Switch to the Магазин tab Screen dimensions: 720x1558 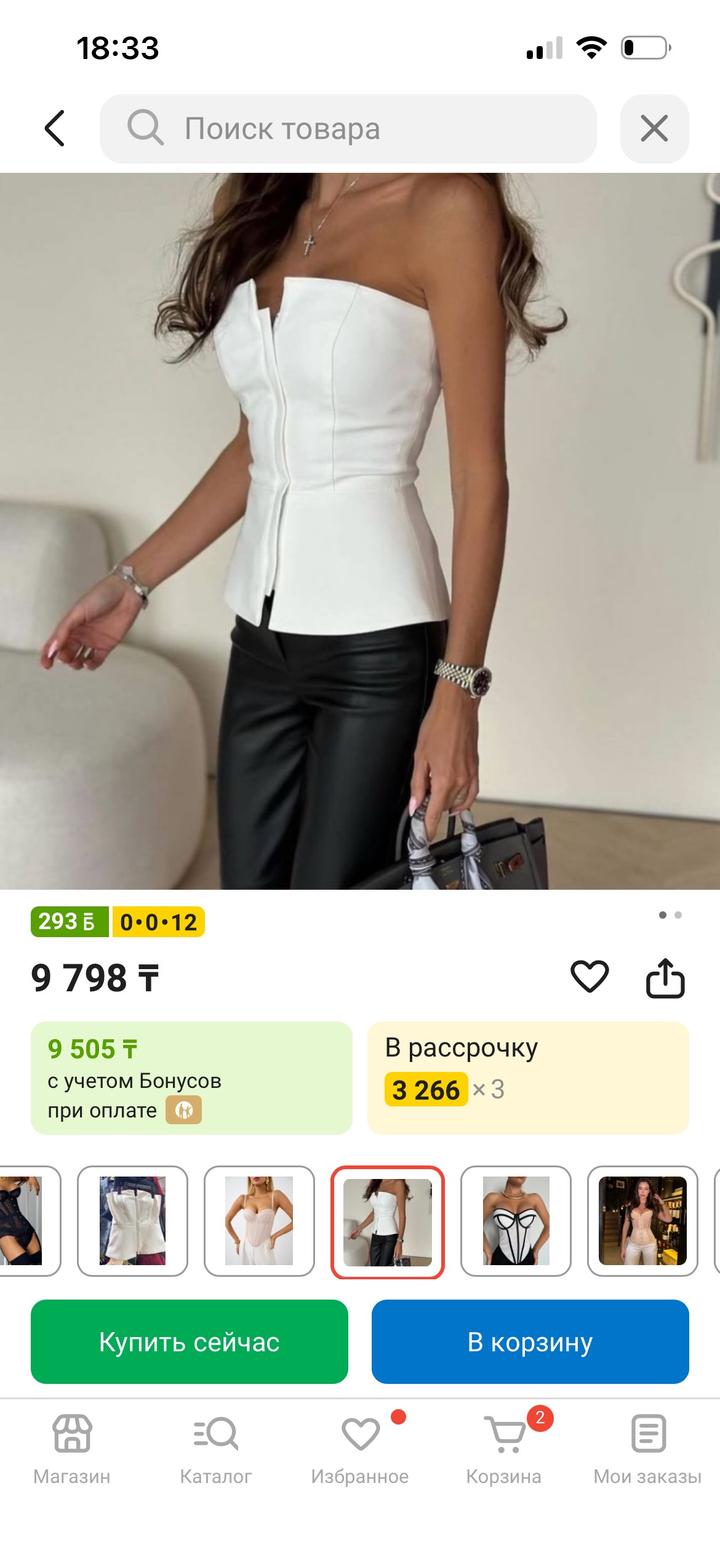coord(72,1449)
